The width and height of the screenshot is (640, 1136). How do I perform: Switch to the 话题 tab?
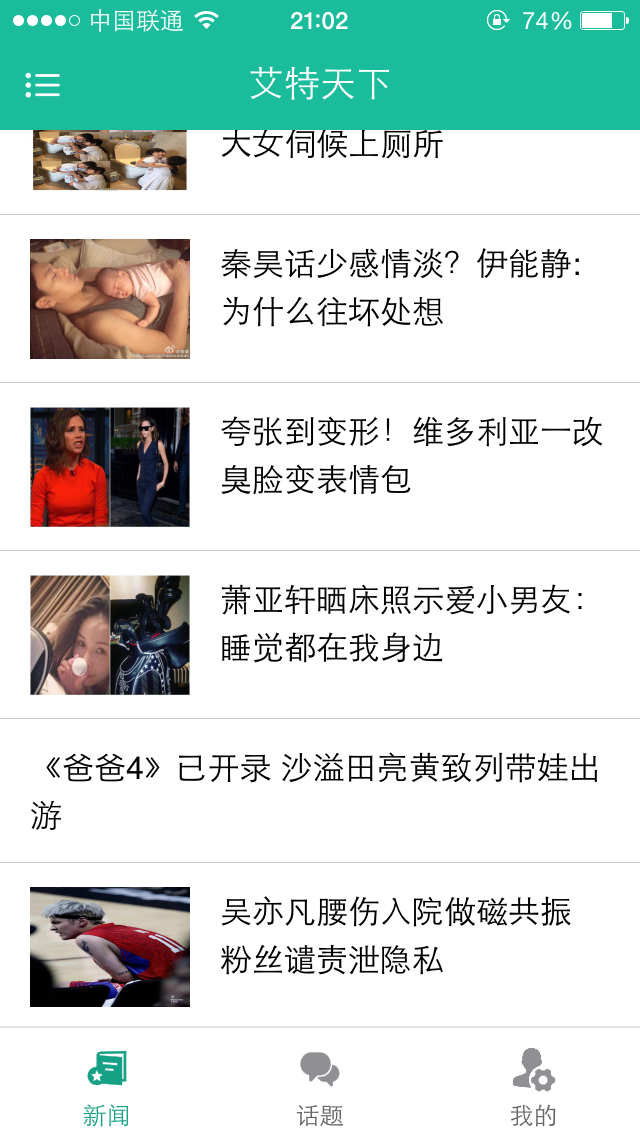(320, 1088)
